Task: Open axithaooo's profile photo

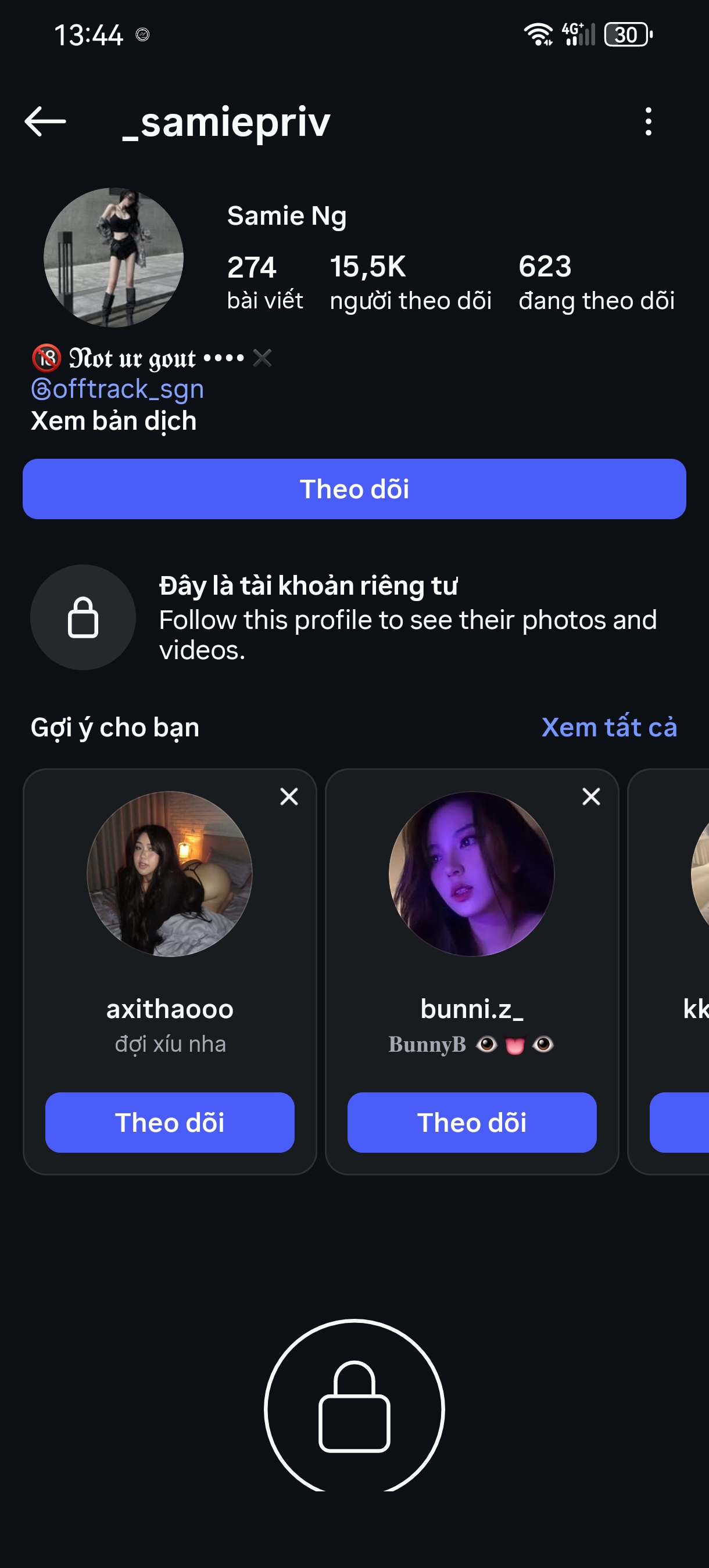Action: click(170, 873)
